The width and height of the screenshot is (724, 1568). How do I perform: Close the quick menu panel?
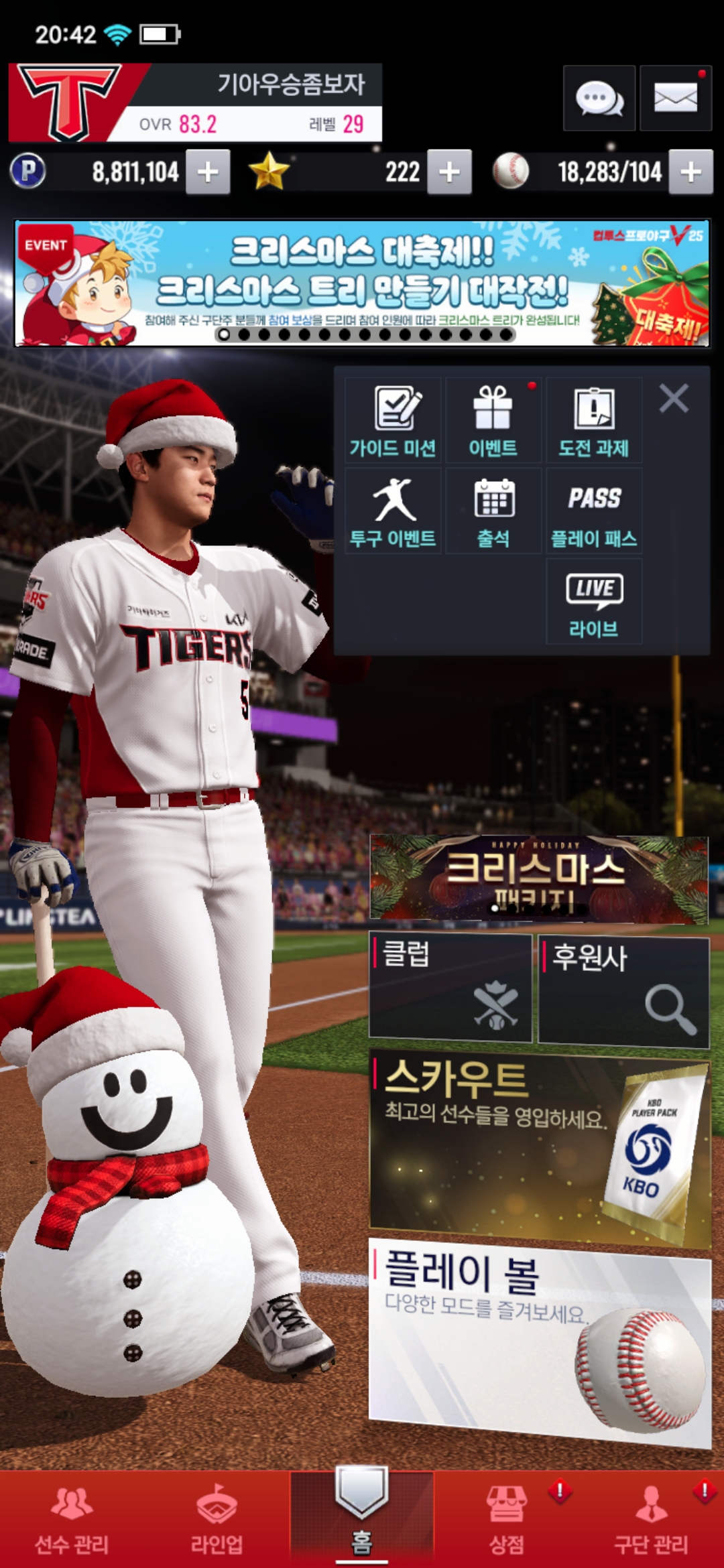[x=674, y=399]
